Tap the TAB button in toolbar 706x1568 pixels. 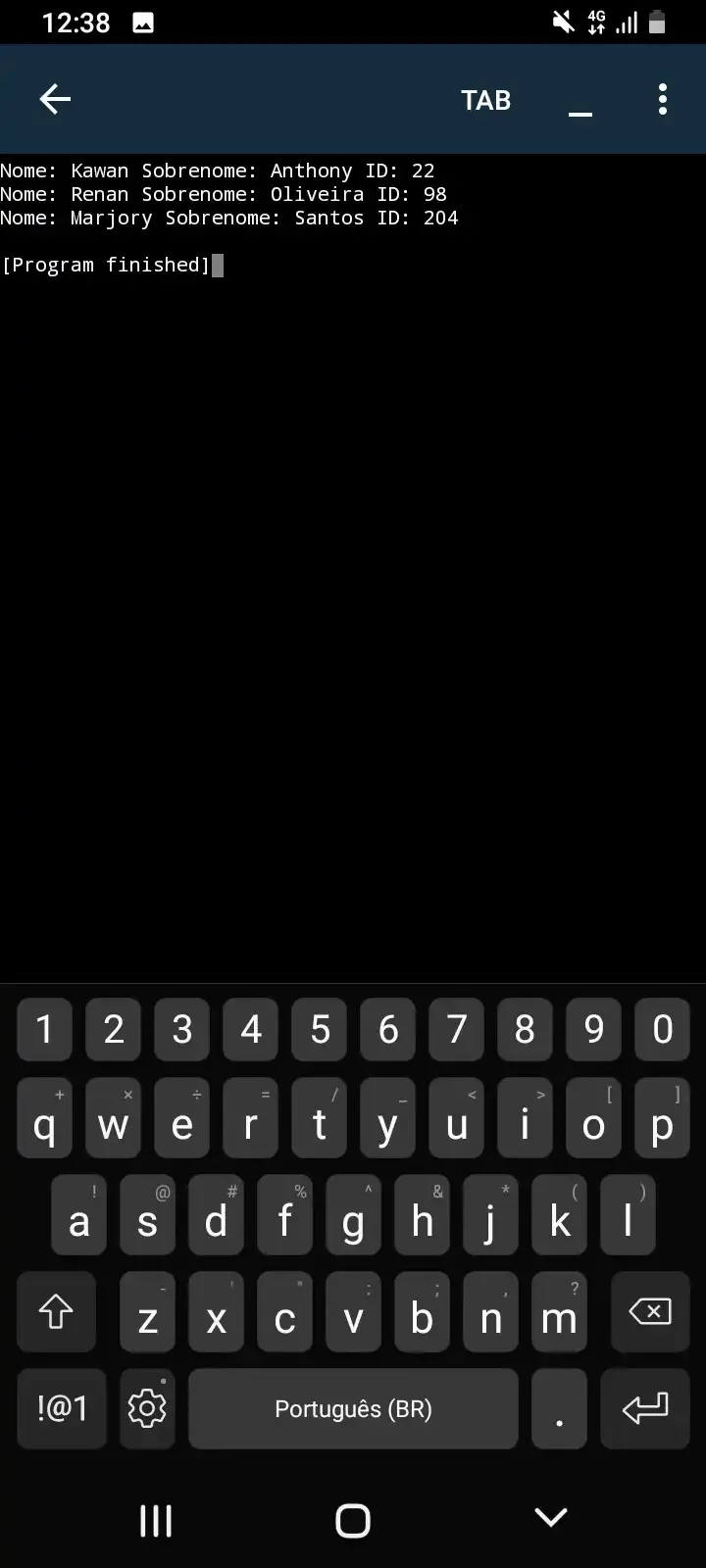click(485, 100)
